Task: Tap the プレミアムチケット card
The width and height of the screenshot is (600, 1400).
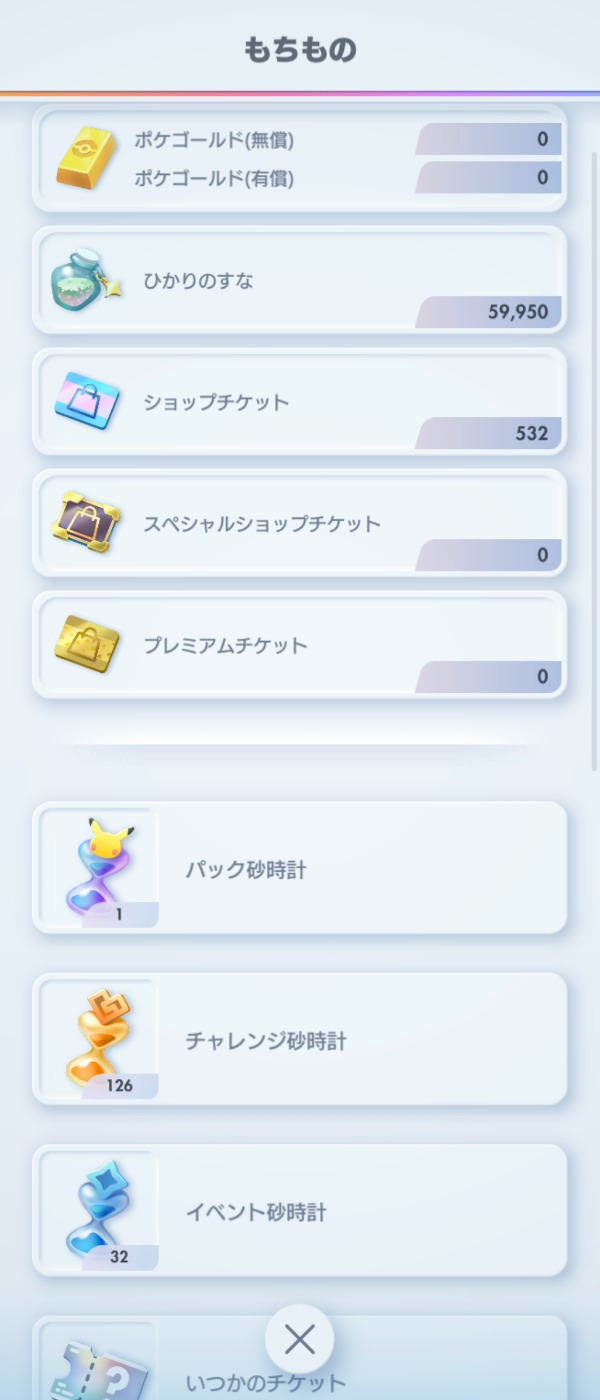Action: pyautogui.click(x=299, y=645)
